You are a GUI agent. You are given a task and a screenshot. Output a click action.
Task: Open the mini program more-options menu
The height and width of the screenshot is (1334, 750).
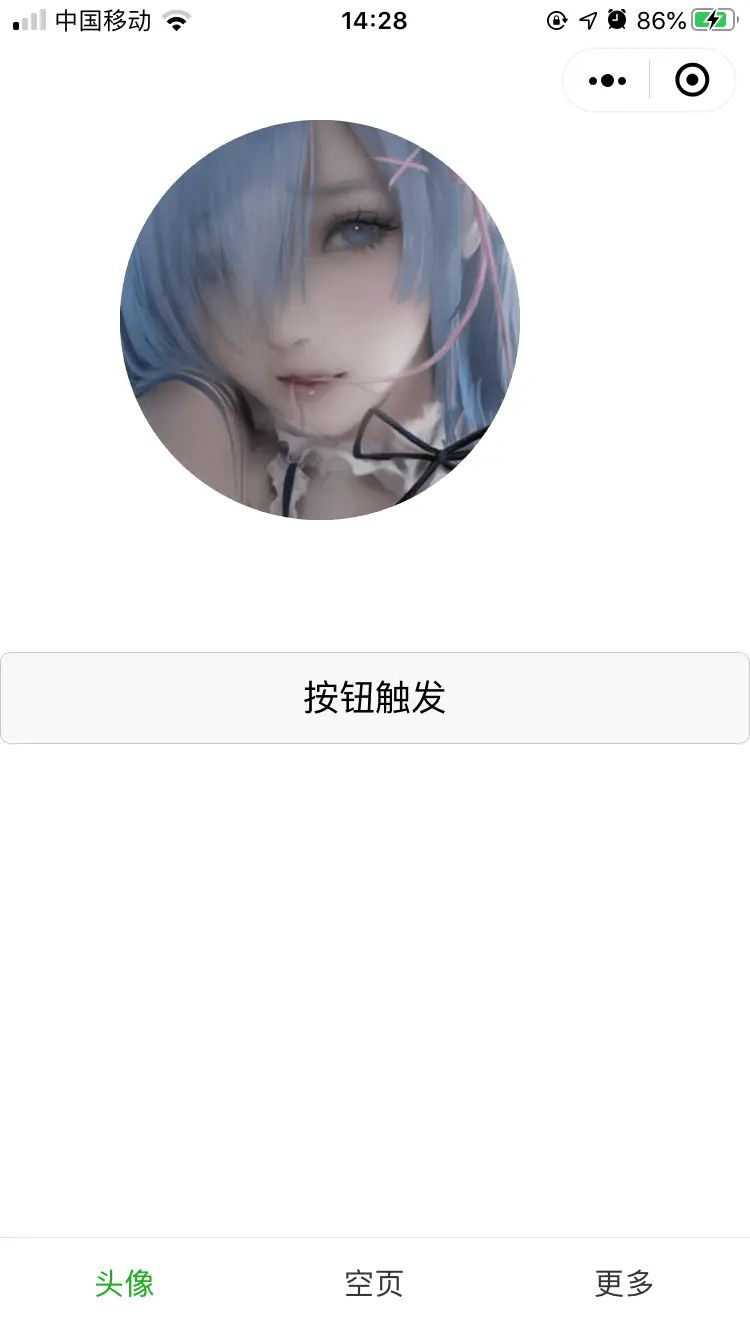click(607, 81)
